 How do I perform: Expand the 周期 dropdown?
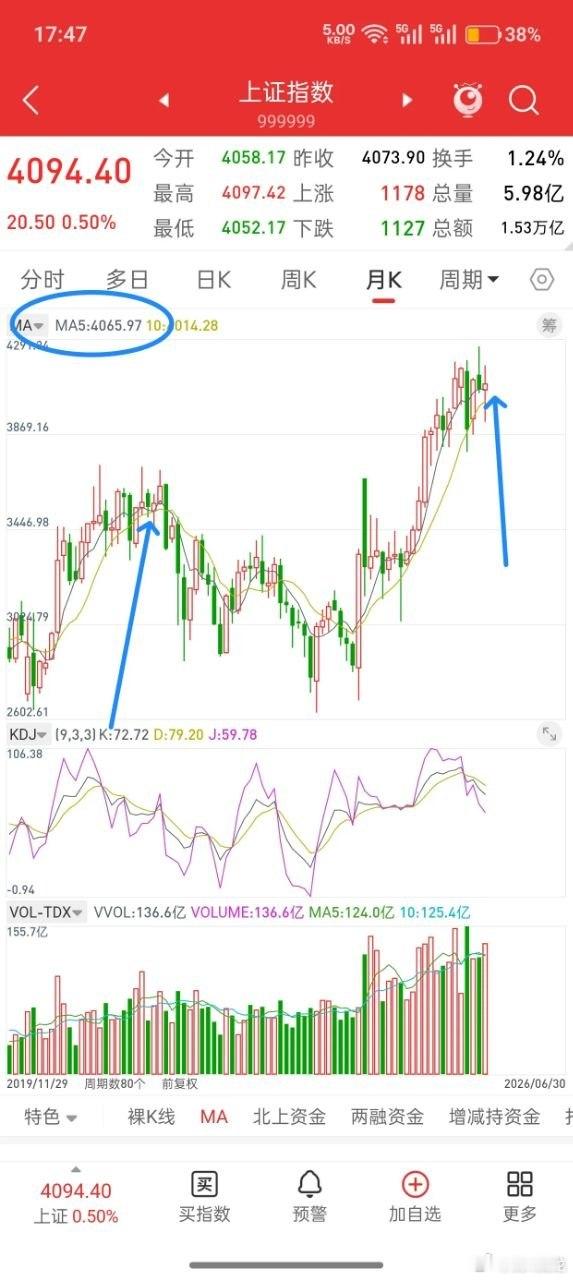pos(469,279)
